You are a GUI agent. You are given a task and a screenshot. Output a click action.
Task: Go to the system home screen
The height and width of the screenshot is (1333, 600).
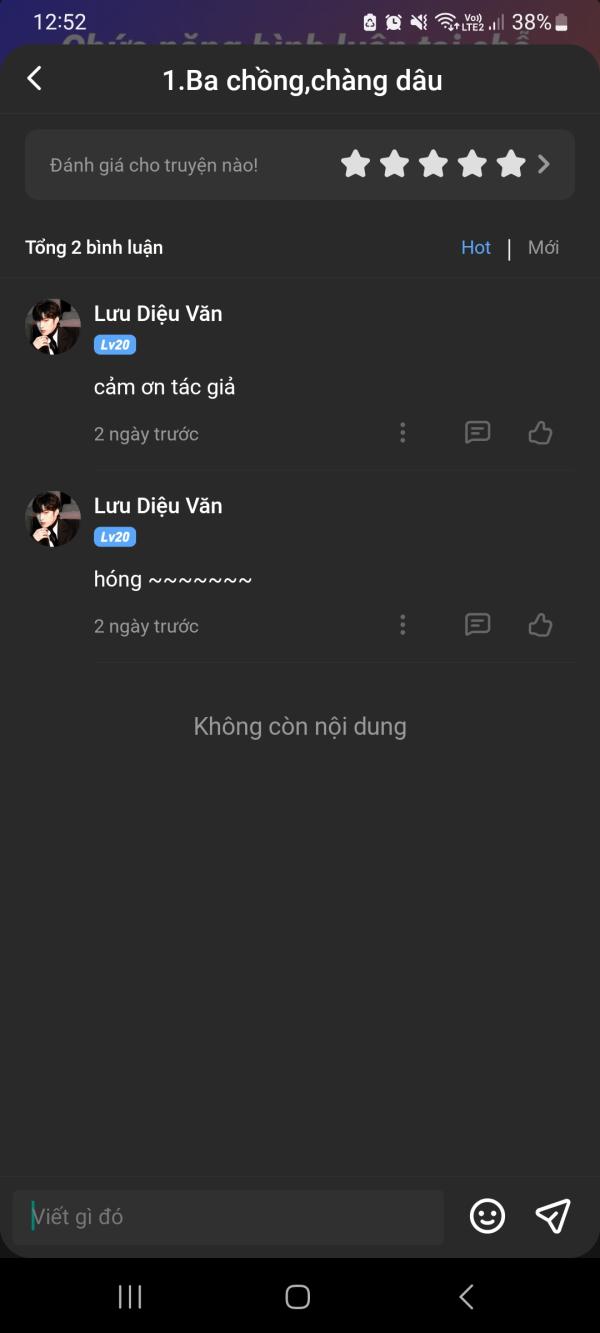pos(298,1297)
